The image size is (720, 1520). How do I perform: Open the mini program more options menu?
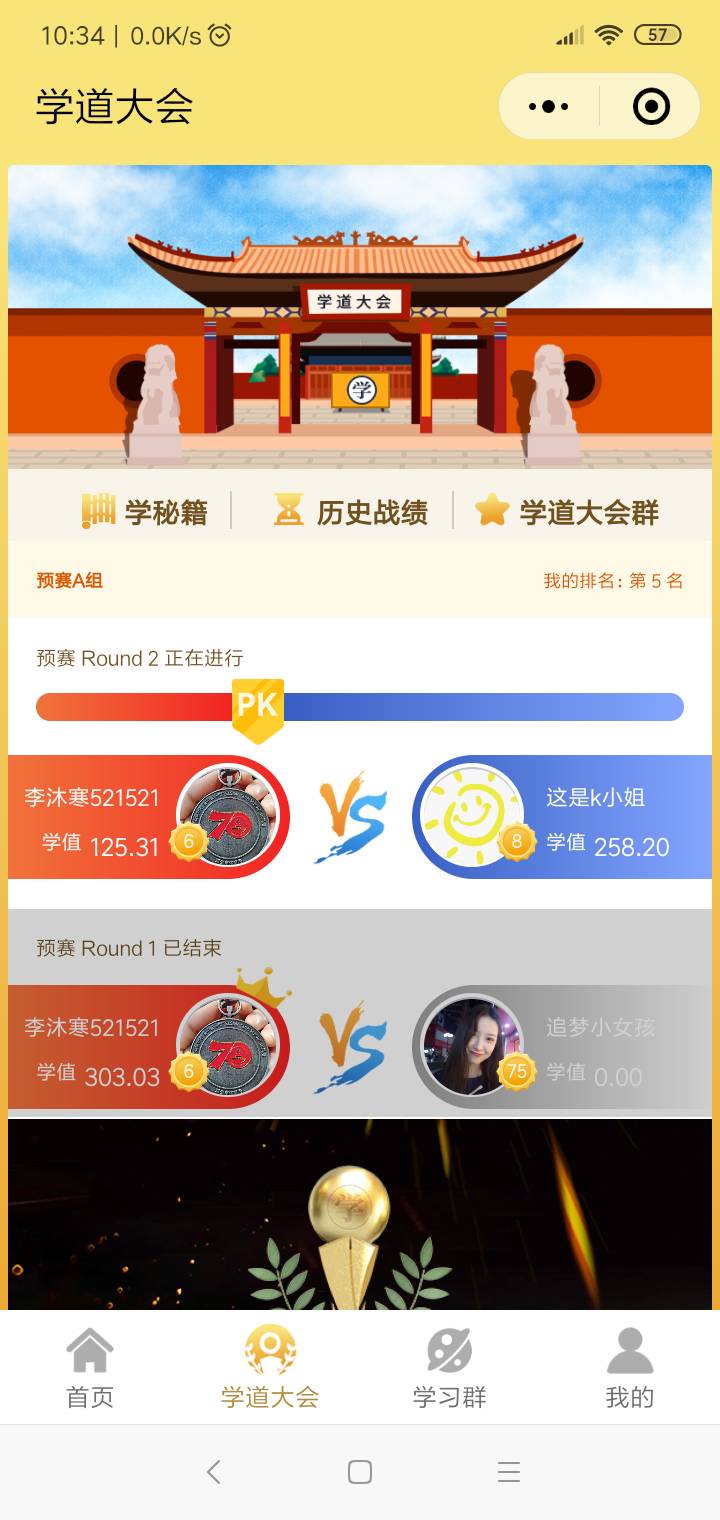click(548, 106)
